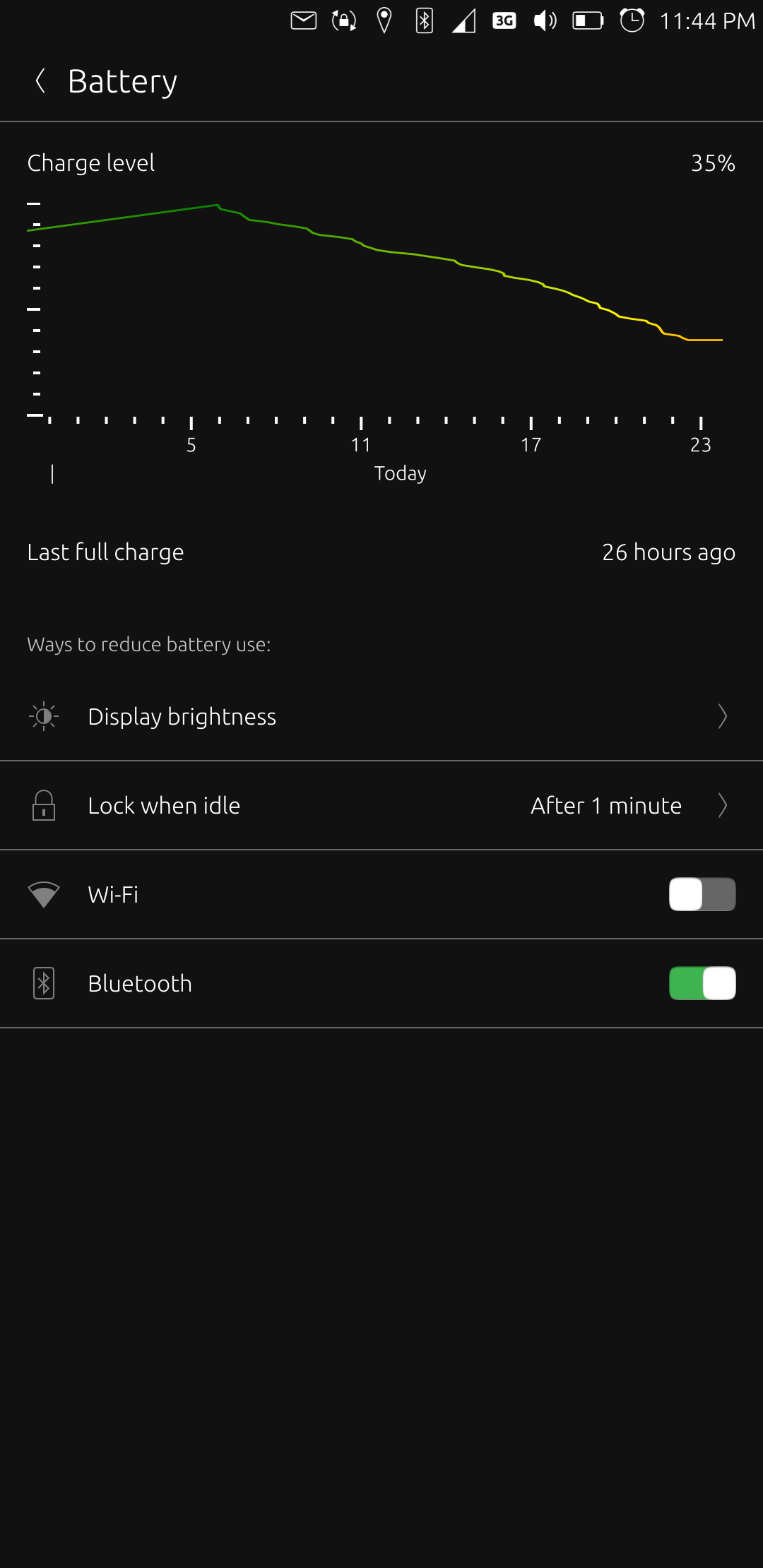Open Lock when idle setting

381,805
